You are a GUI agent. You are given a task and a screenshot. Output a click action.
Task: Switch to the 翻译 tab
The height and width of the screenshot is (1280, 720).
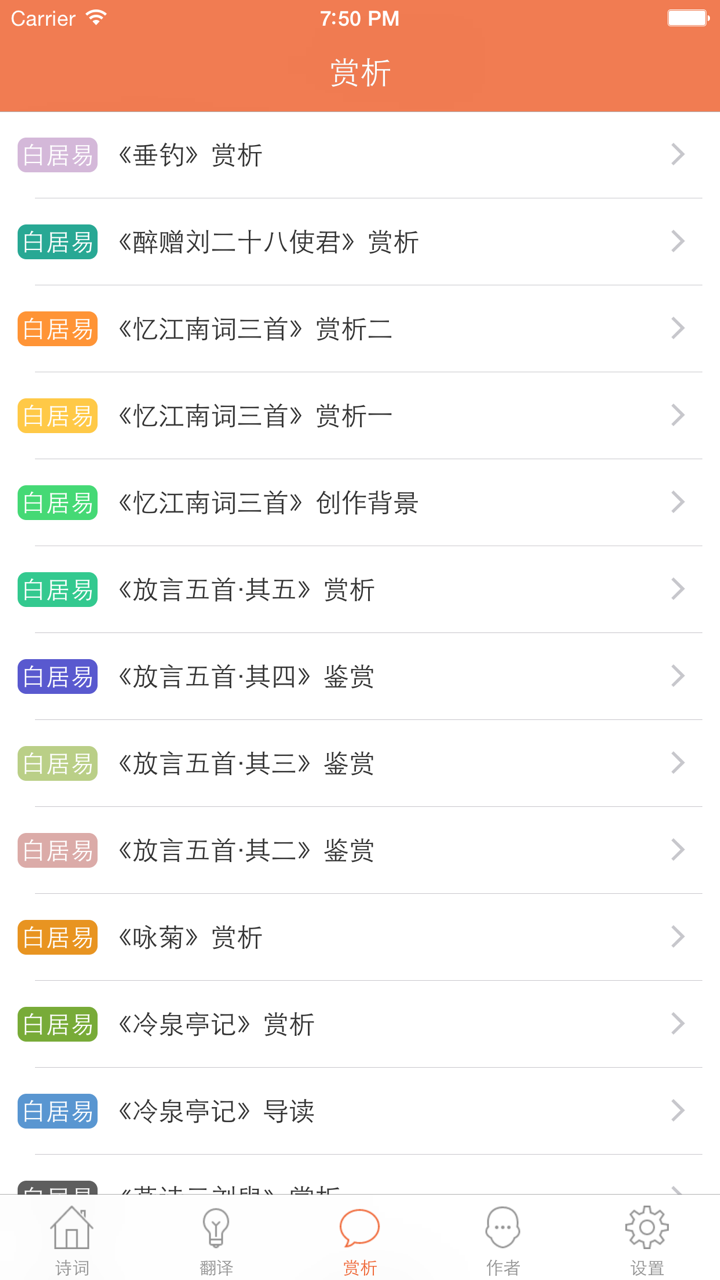click(216, 1238)
